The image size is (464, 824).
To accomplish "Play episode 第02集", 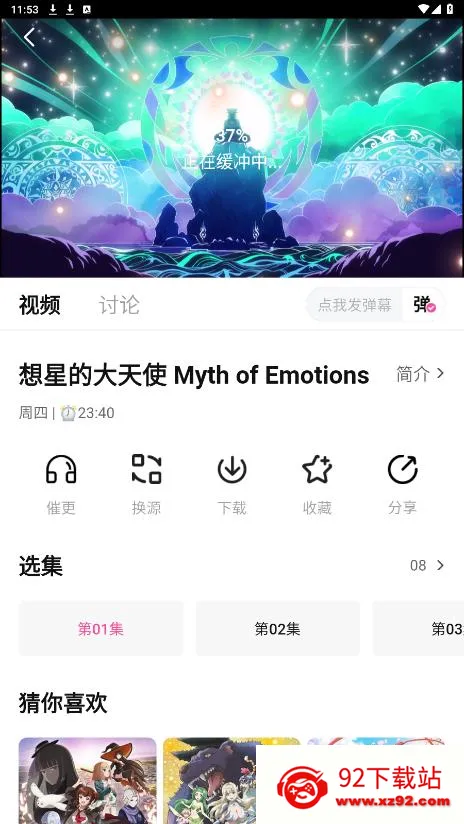I will click(277, 629).
